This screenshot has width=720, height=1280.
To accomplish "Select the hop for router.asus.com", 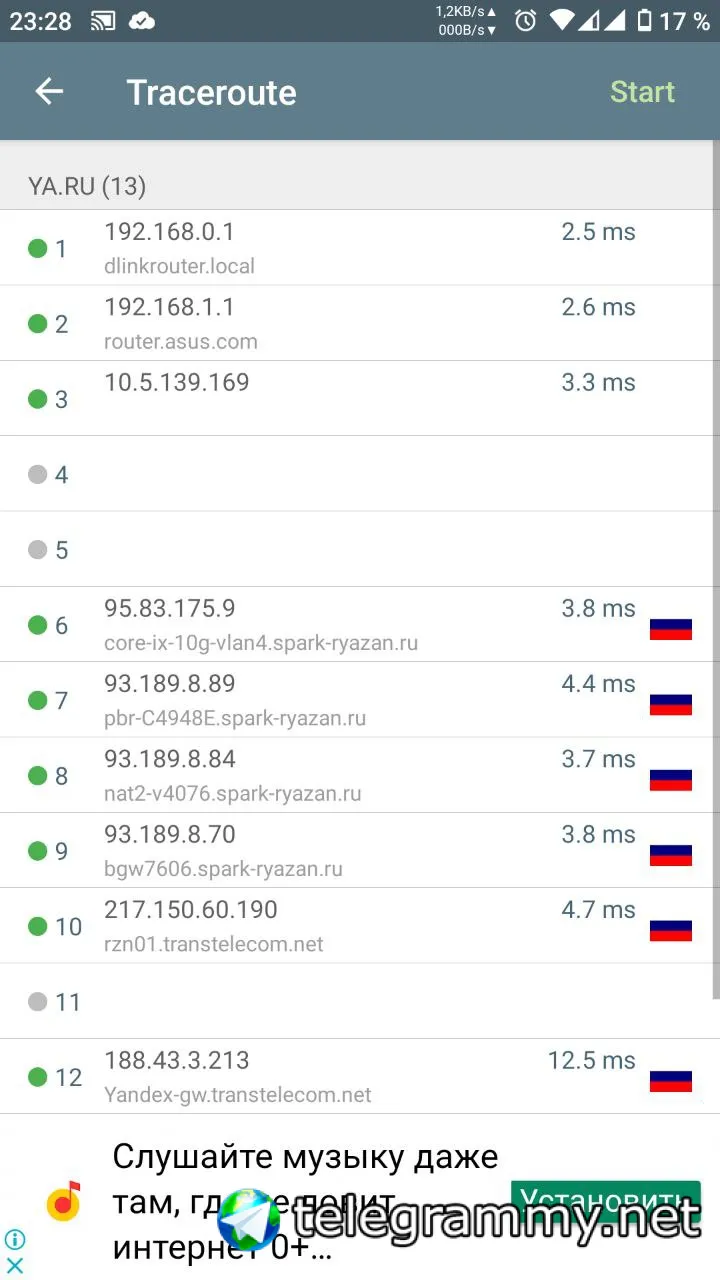I will (x=360, y=323).
